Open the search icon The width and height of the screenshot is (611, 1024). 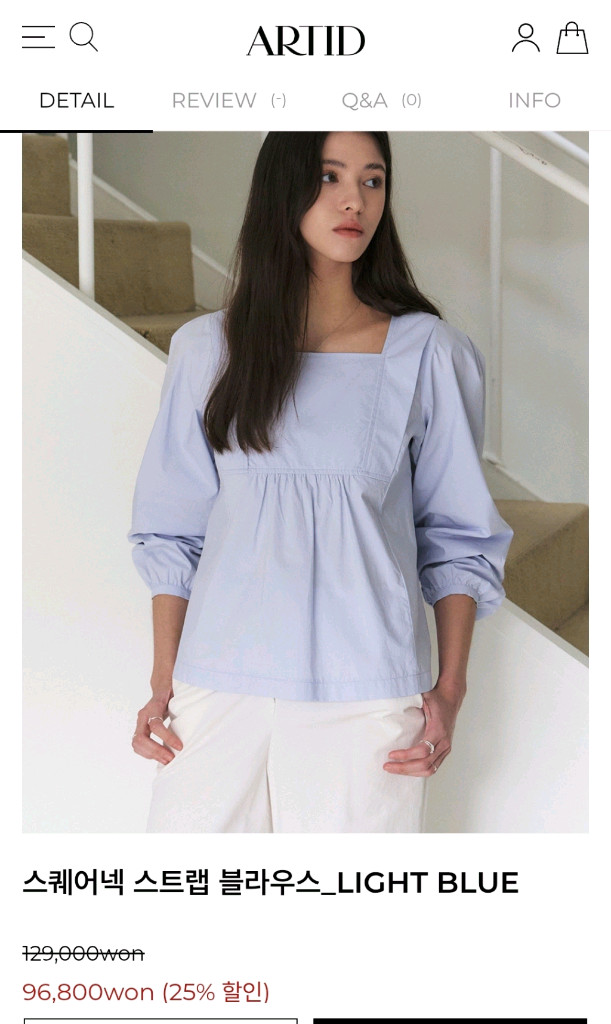(x=84, y=38)
